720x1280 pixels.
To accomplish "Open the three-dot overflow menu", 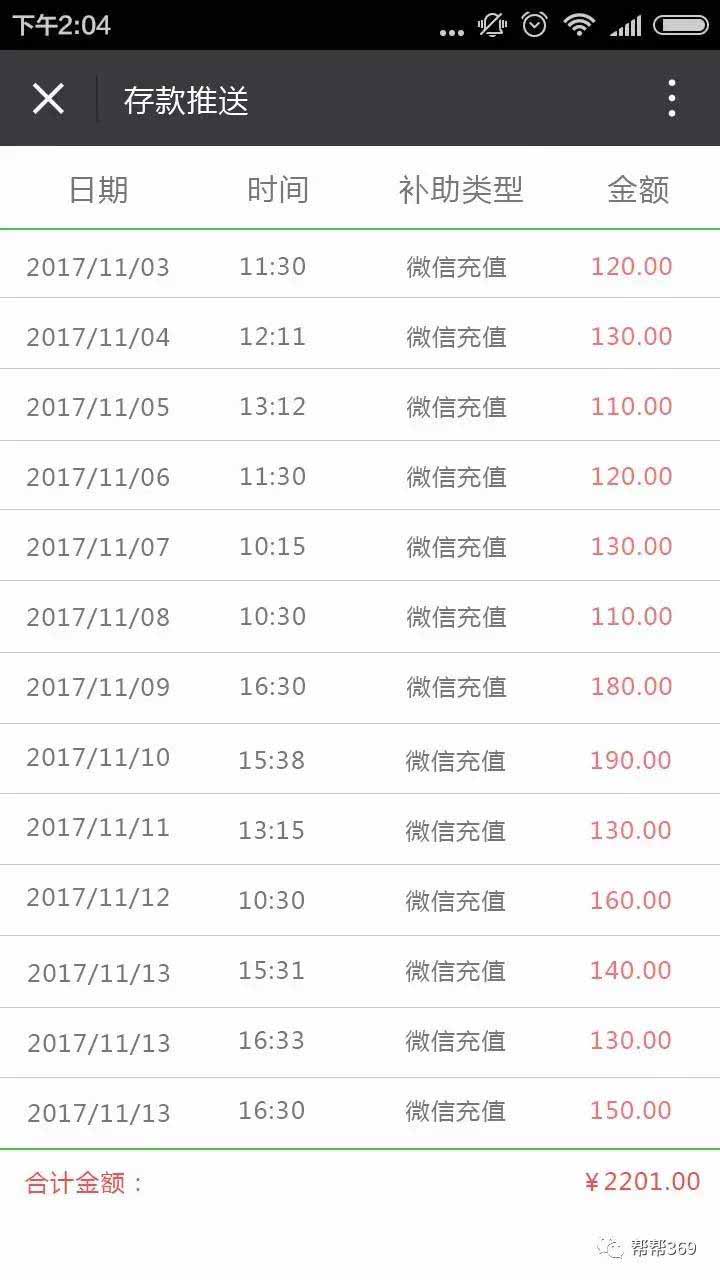I will tap(672, 99).
